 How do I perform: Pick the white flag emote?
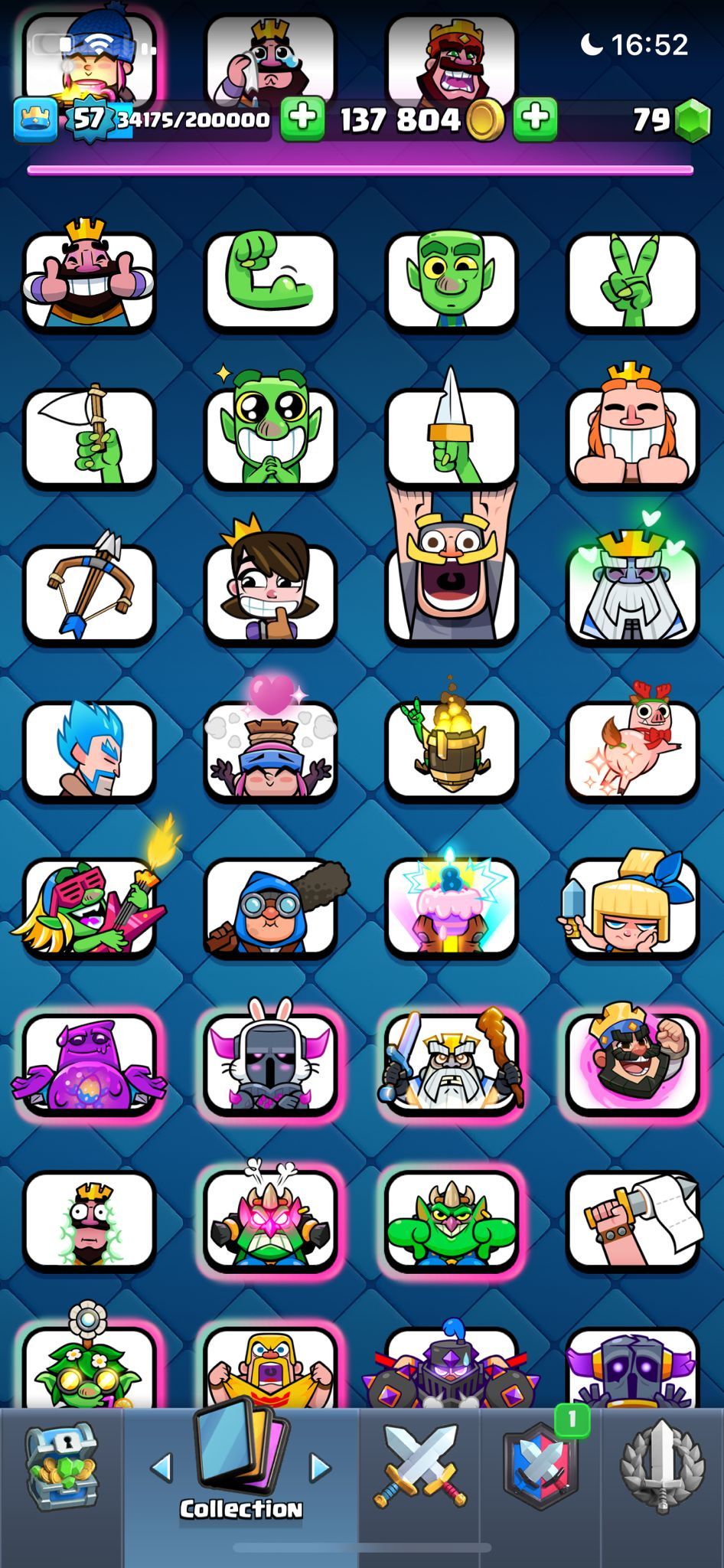89,438
